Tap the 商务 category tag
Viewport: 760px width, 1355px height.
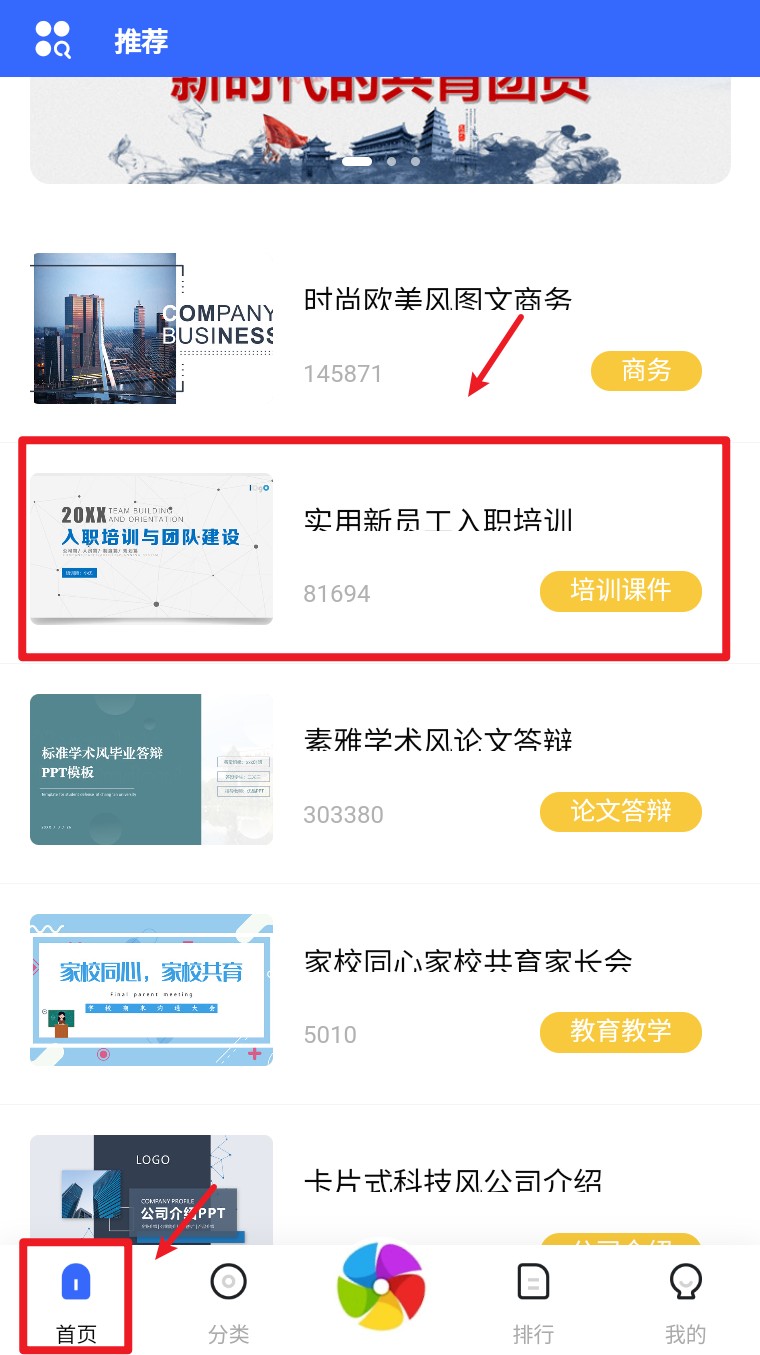pos(646,371)
